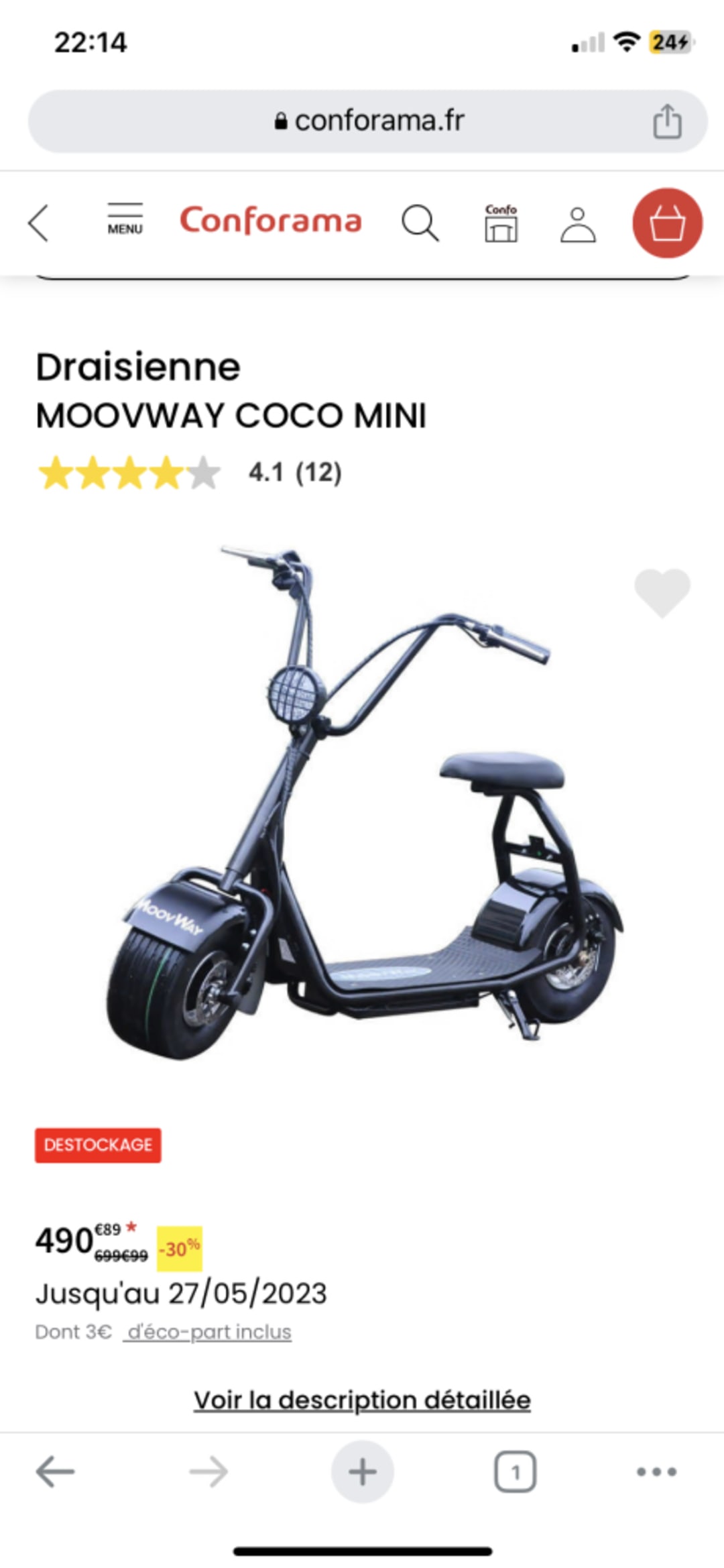
Task: Search the Conforama site
Action: 420,223
